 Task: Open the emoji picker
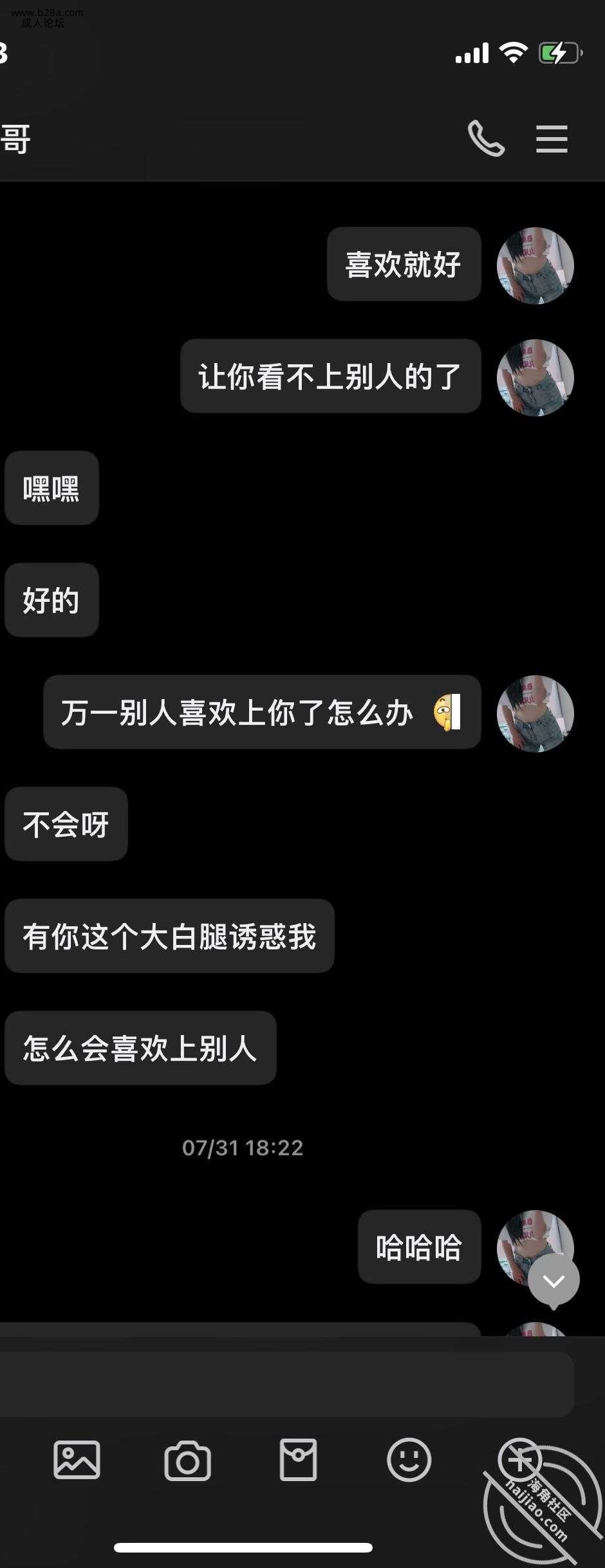point(409,1460)
